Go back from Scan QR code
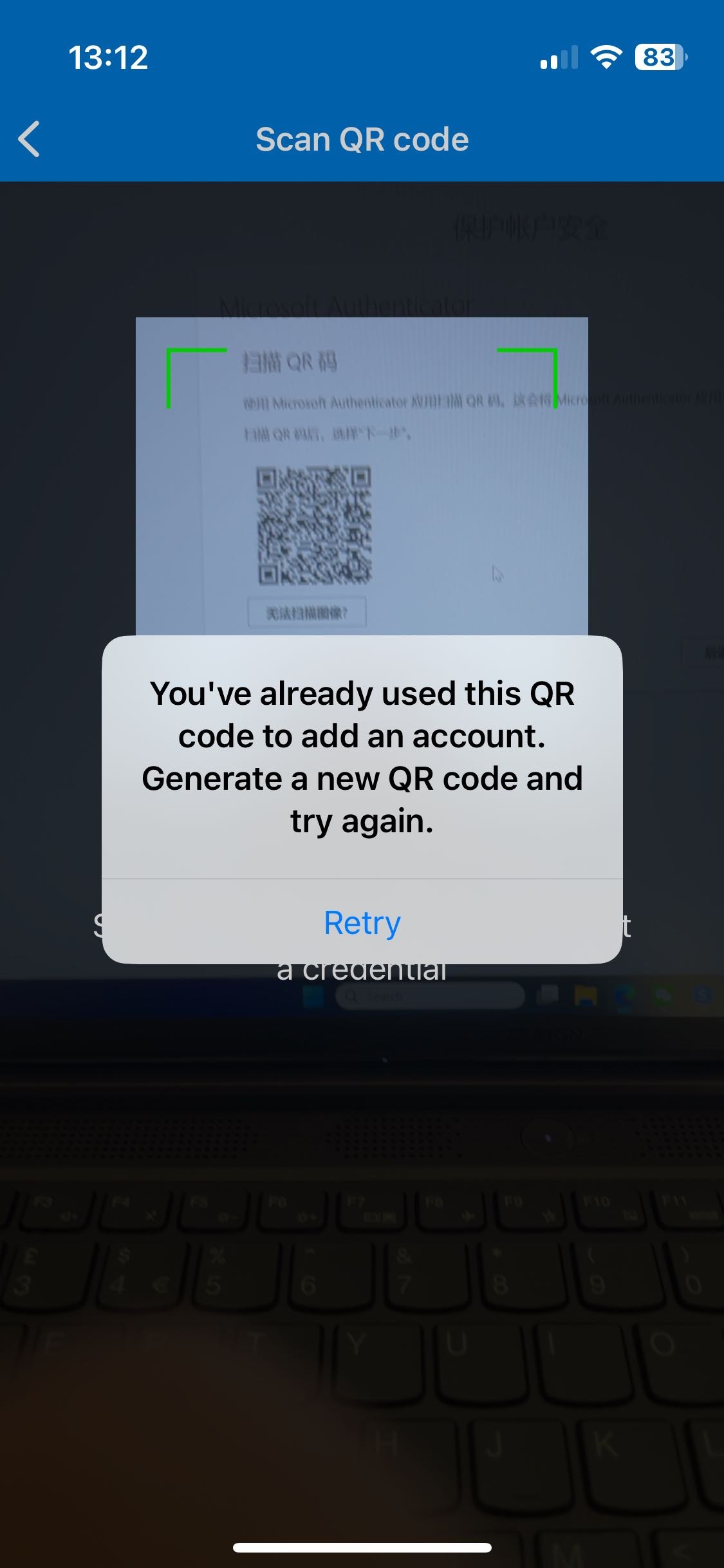This screenshot has height=1568, width=724. point(30,139)
